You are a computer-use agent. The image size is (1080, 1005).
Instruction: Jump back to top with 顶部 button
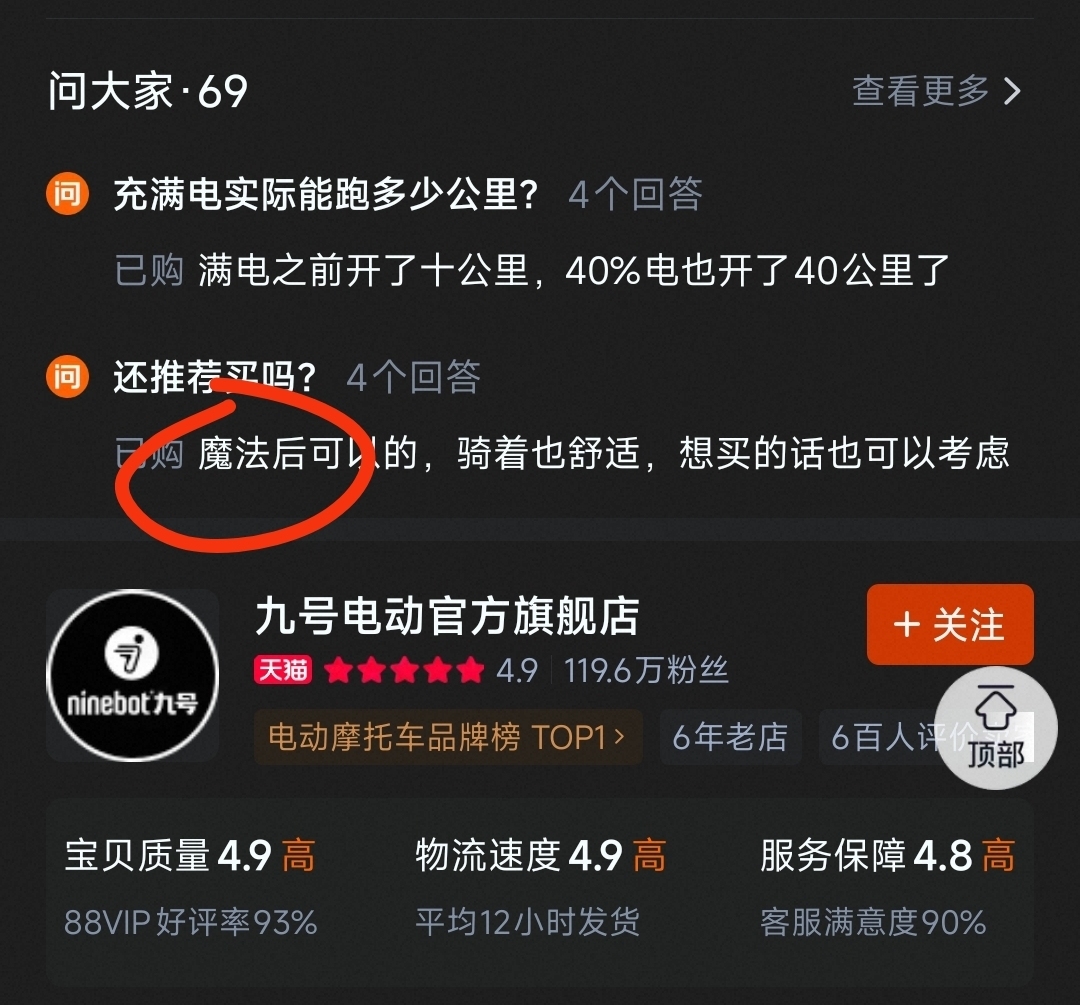(996, 728)
